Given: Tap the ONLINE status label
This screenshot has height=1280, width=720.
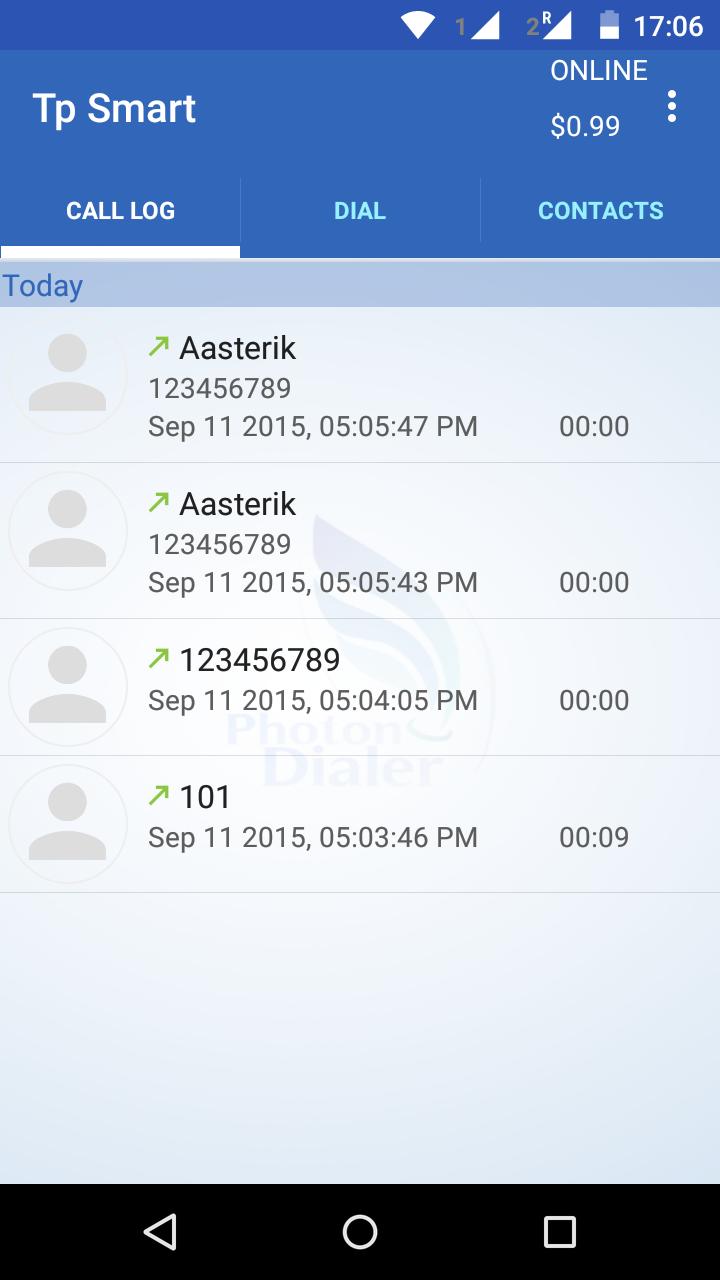Looking at the screenshot, I should [597, 70].
